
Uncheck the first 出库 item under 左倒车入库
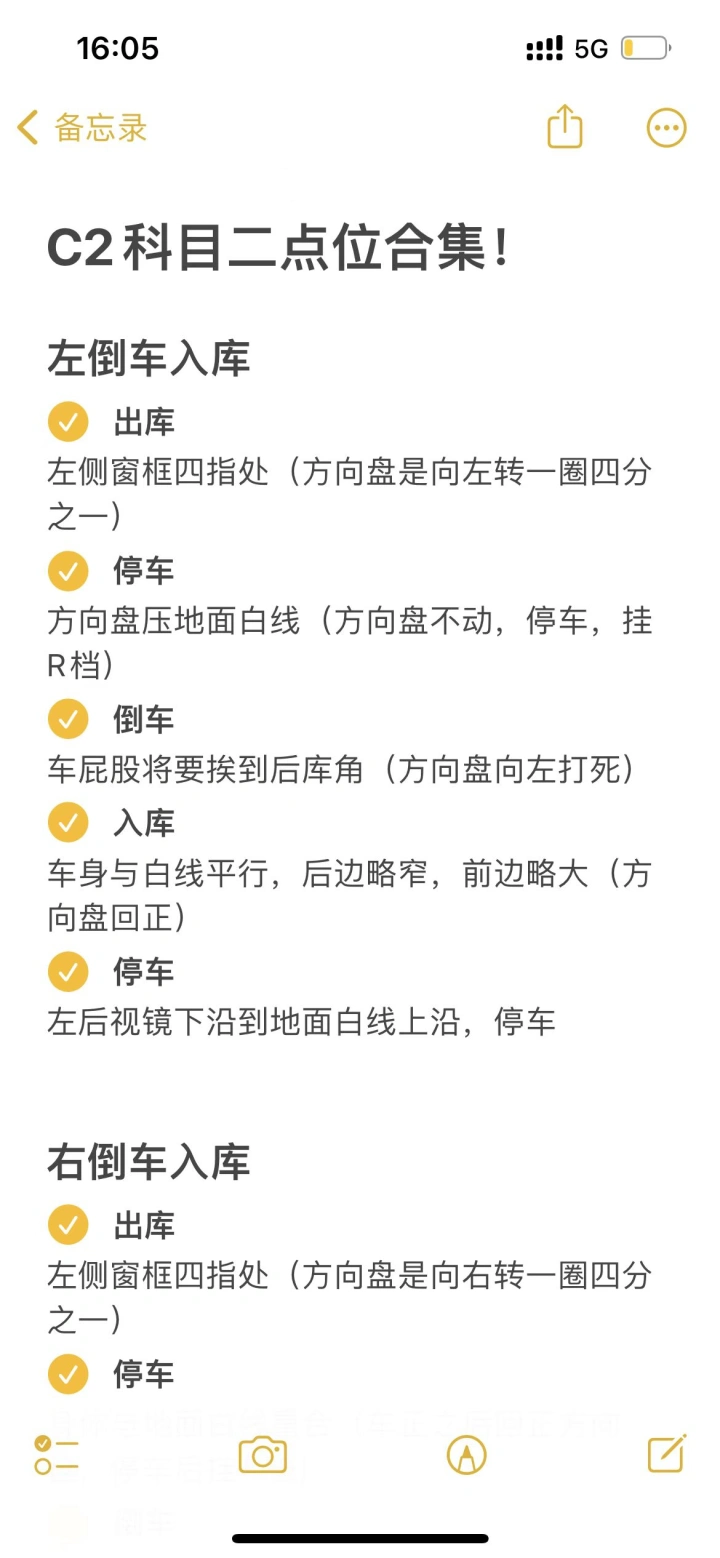(x=68, y=421)
